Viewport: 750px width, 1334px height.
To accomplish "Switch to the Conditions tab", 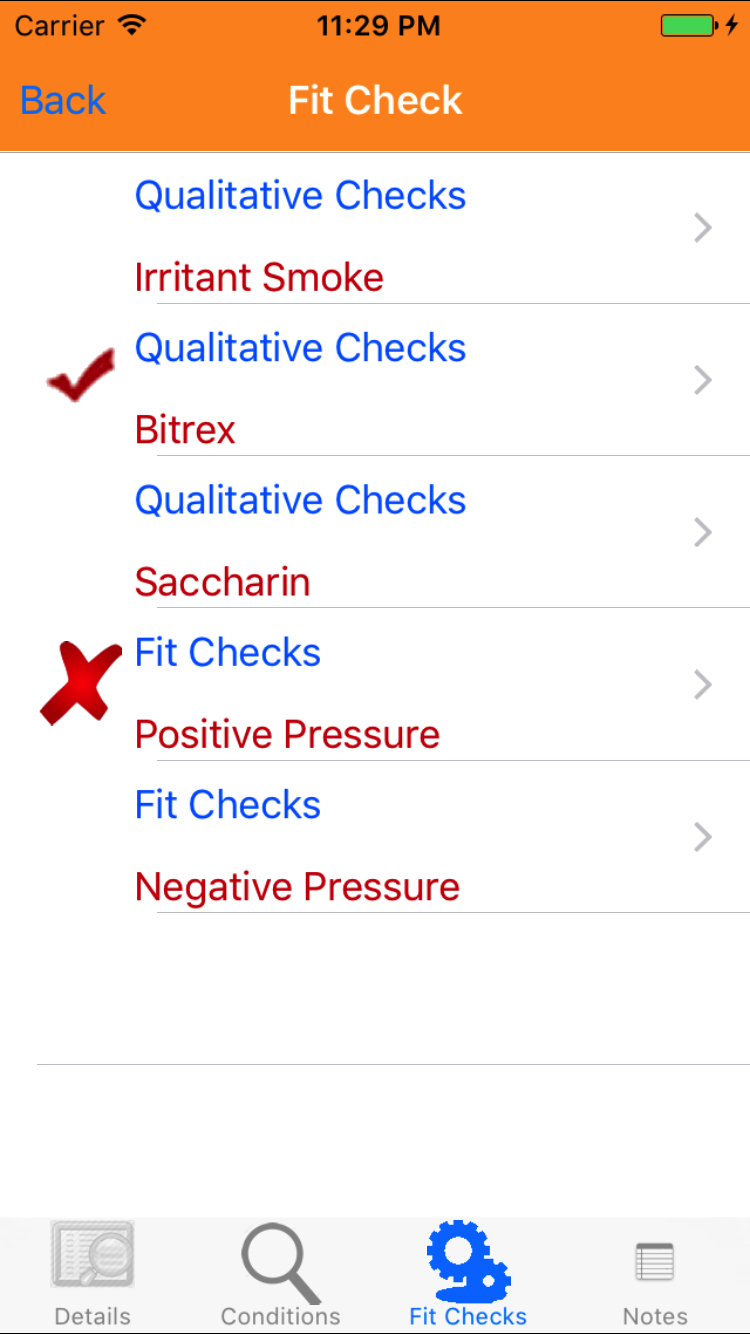I will click(280, 1274).
